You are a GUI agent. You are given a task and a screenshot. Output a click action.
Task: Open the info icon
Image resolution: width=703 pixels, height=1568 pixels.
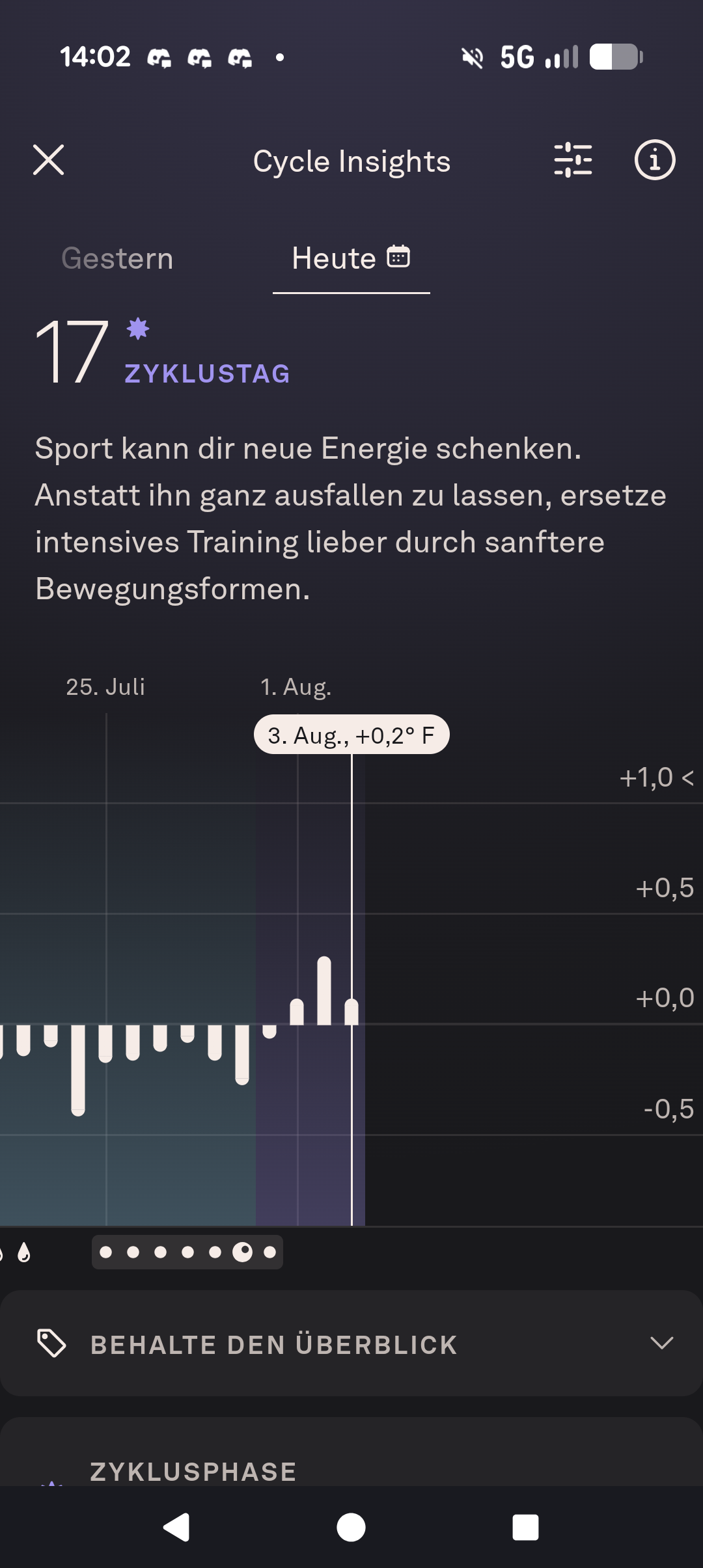tap(655, 160)
